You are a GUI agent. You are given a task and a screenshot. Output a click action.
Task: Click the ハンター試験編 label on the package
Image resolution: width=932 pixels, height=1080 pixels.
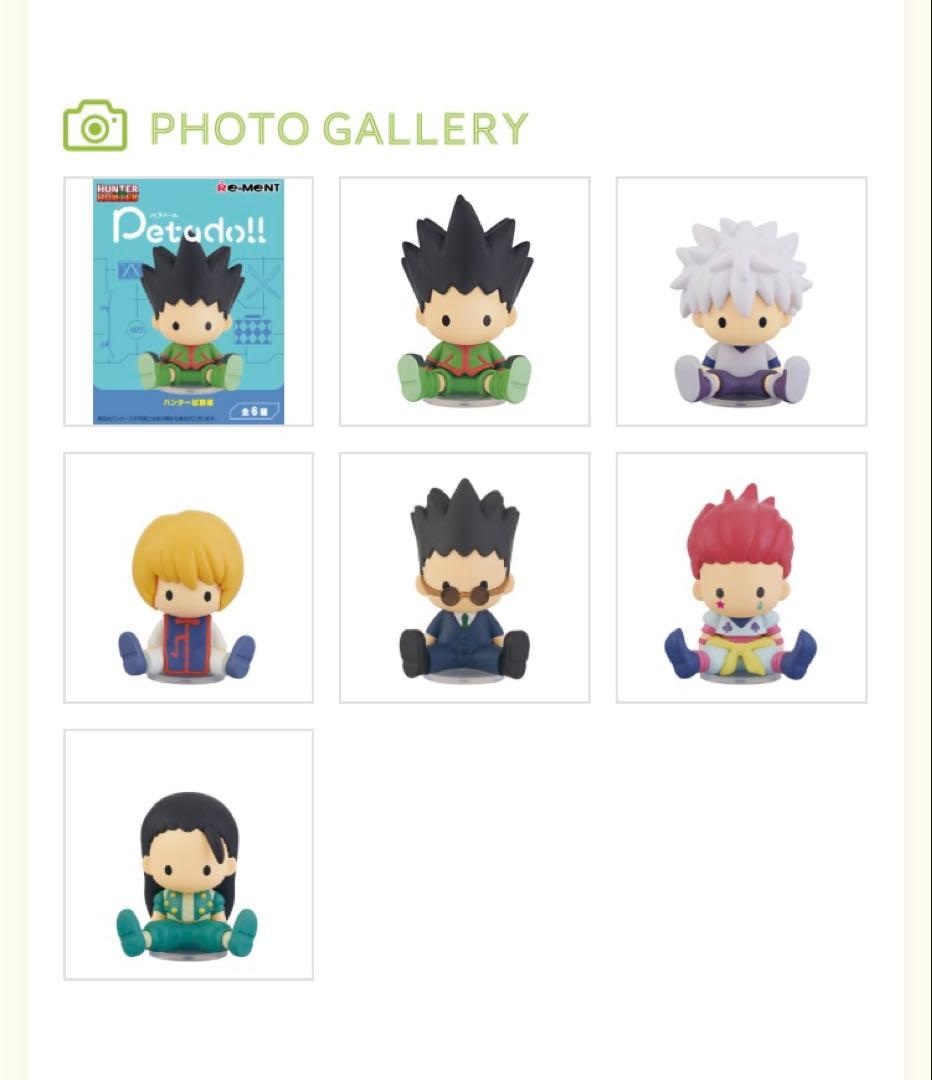pyautogui.click(x=189, y=401)
